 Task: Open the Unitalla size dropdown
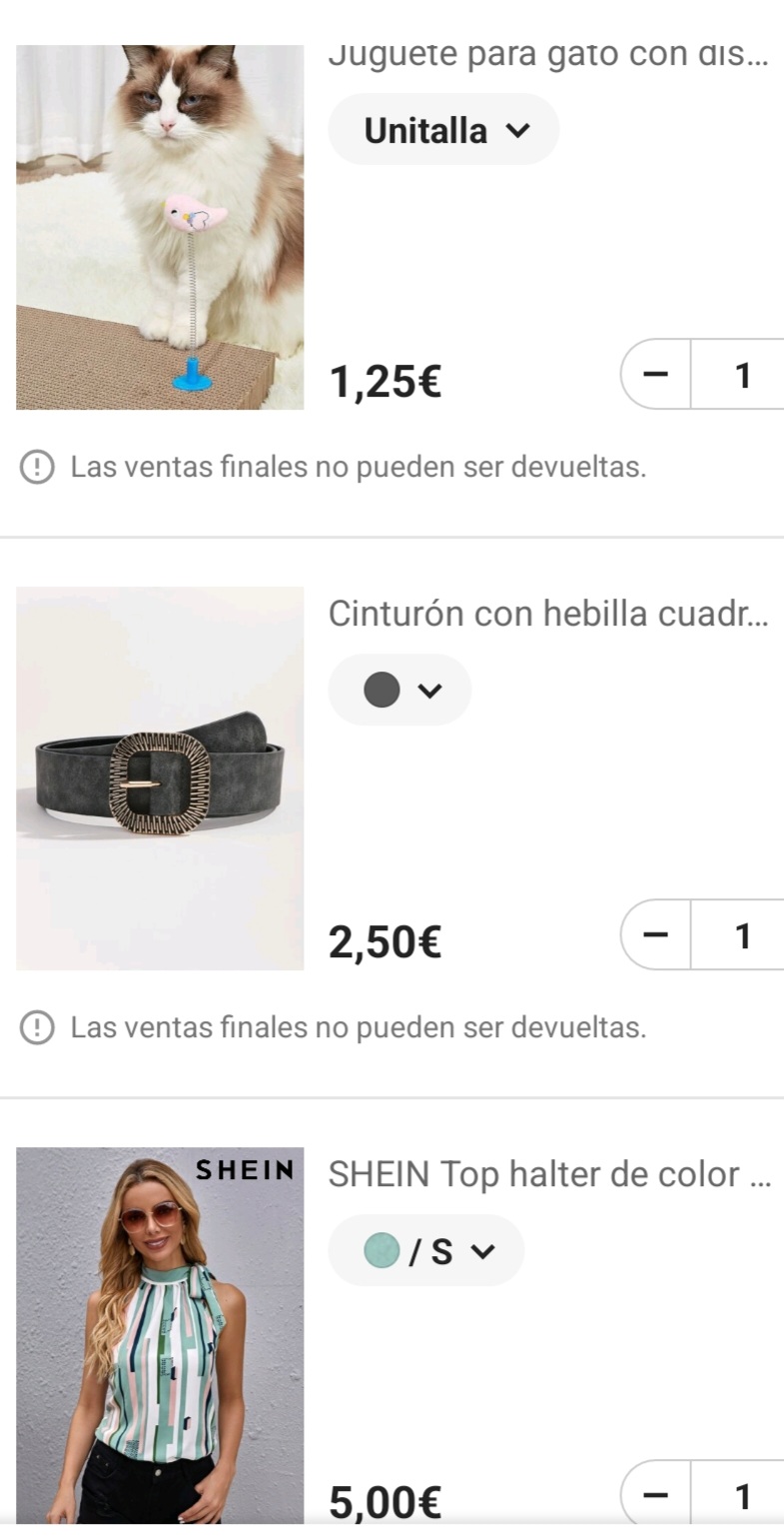pos(443,130)
